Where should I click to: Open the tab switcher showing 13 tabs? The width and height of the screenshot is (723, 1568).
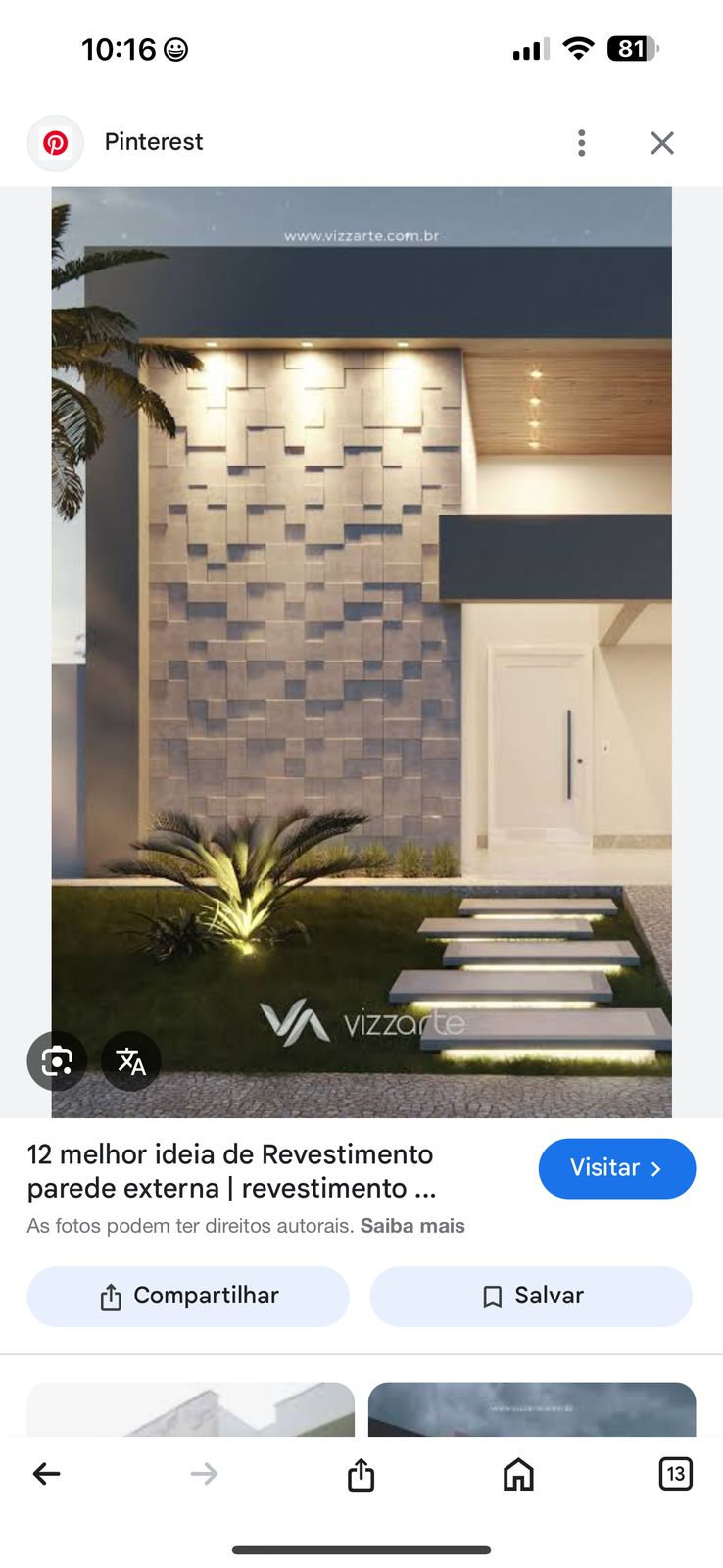pyautogui.click(x=675, y=1473)
